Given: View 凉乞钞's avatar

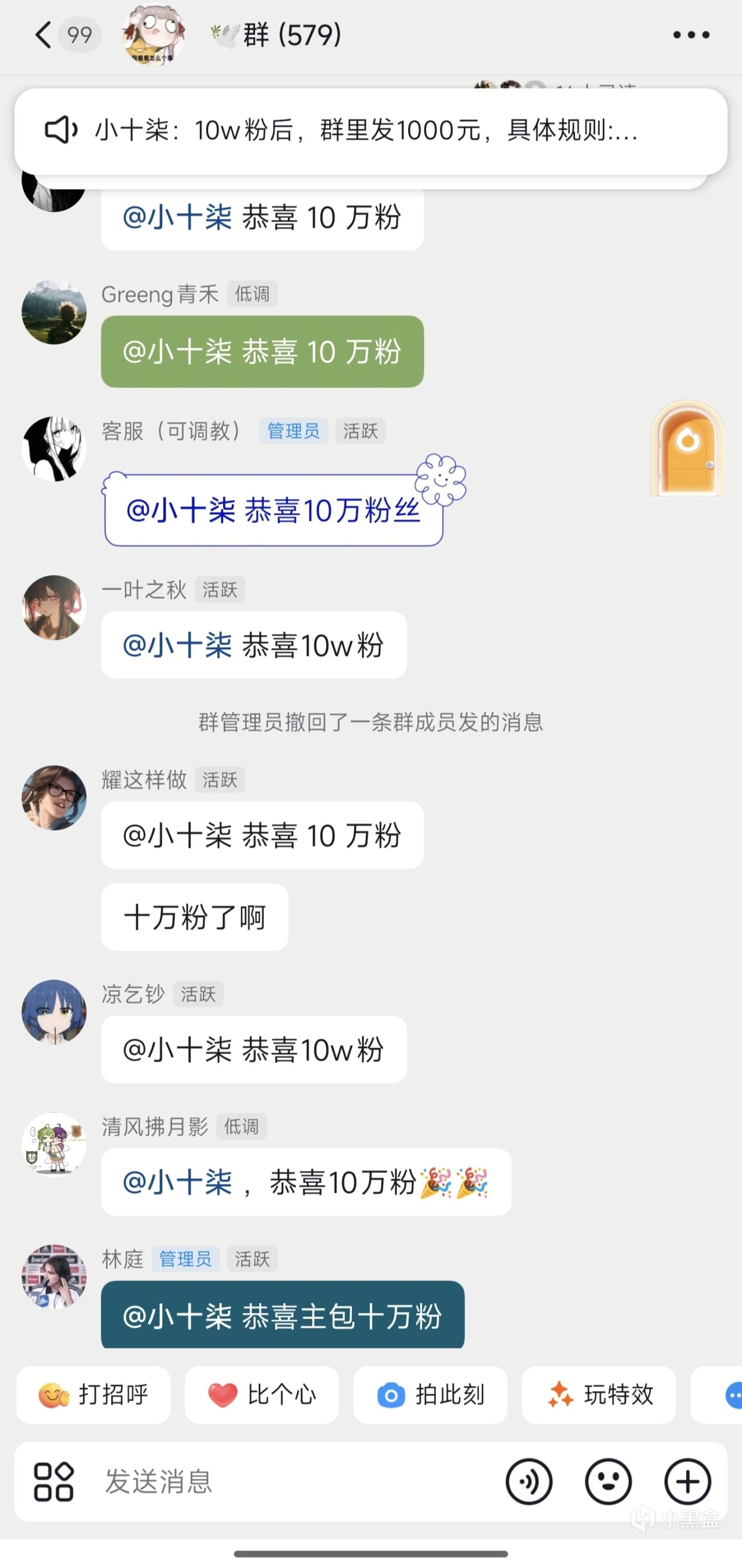Looking at the screenshot, I should (54, 1012).
